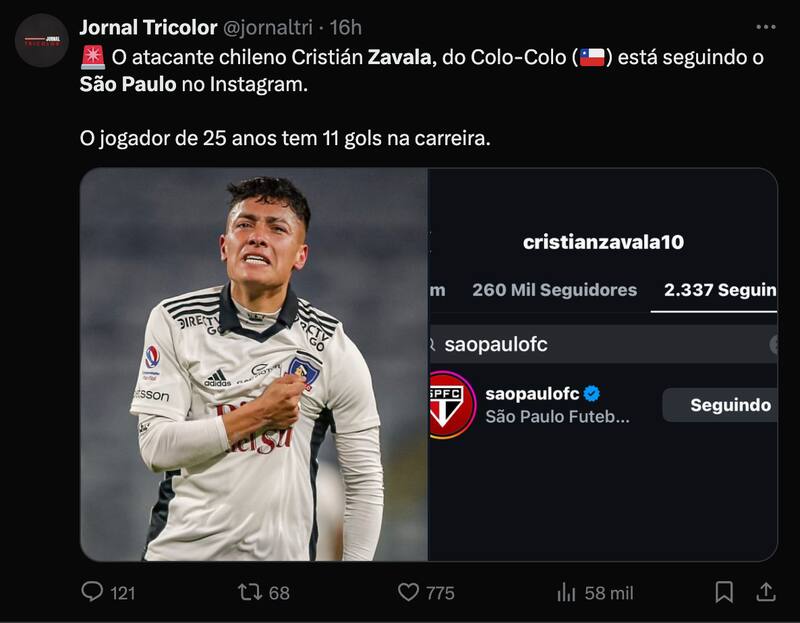Bookmark this post
Viewport: 800px width, 623px height.
click(x=724, y=592)
